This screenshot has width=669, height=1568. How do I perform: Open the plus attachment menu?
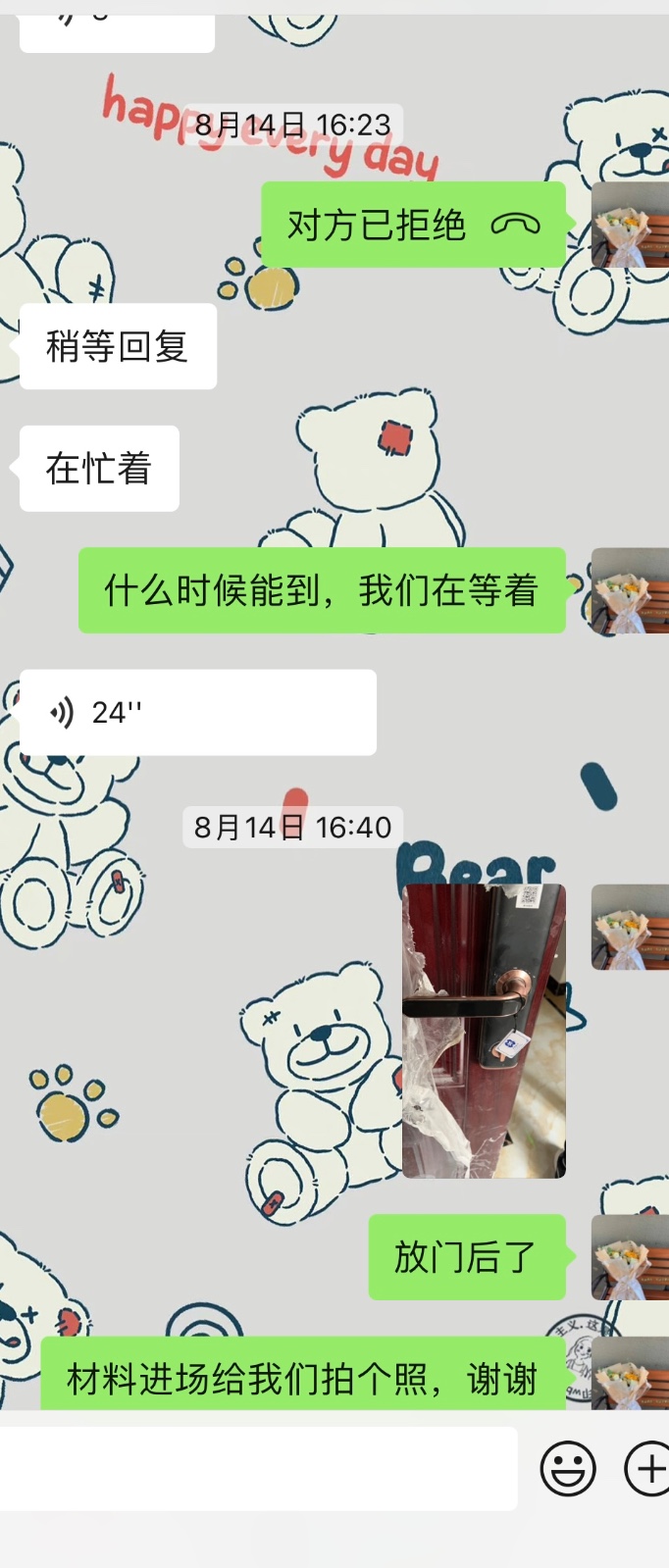pyautogui.click(x=647, y=1468)
